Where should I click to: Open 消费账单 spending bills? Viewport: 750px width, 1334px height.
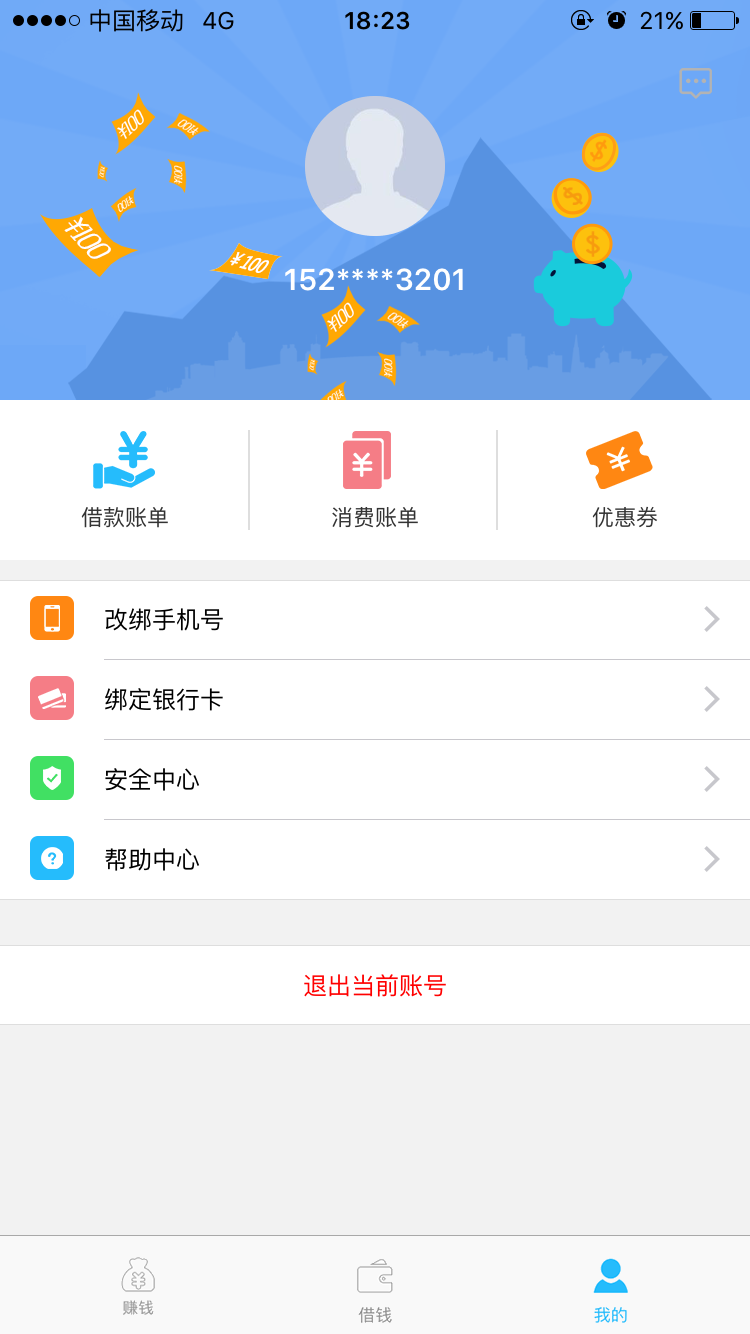click(x=374, y=480)
